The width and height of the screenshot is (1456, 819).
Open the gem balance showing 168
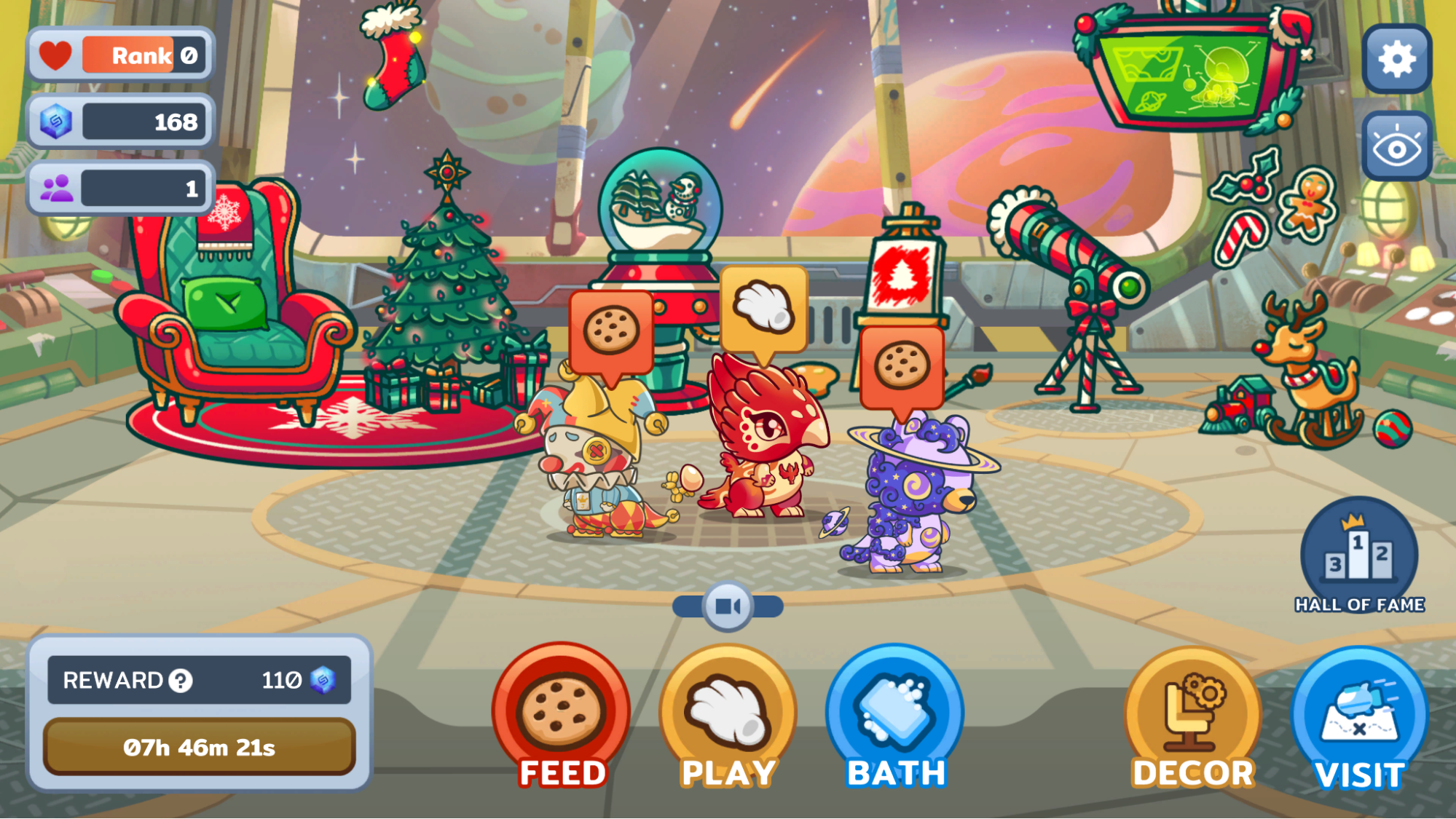point(121,122)
